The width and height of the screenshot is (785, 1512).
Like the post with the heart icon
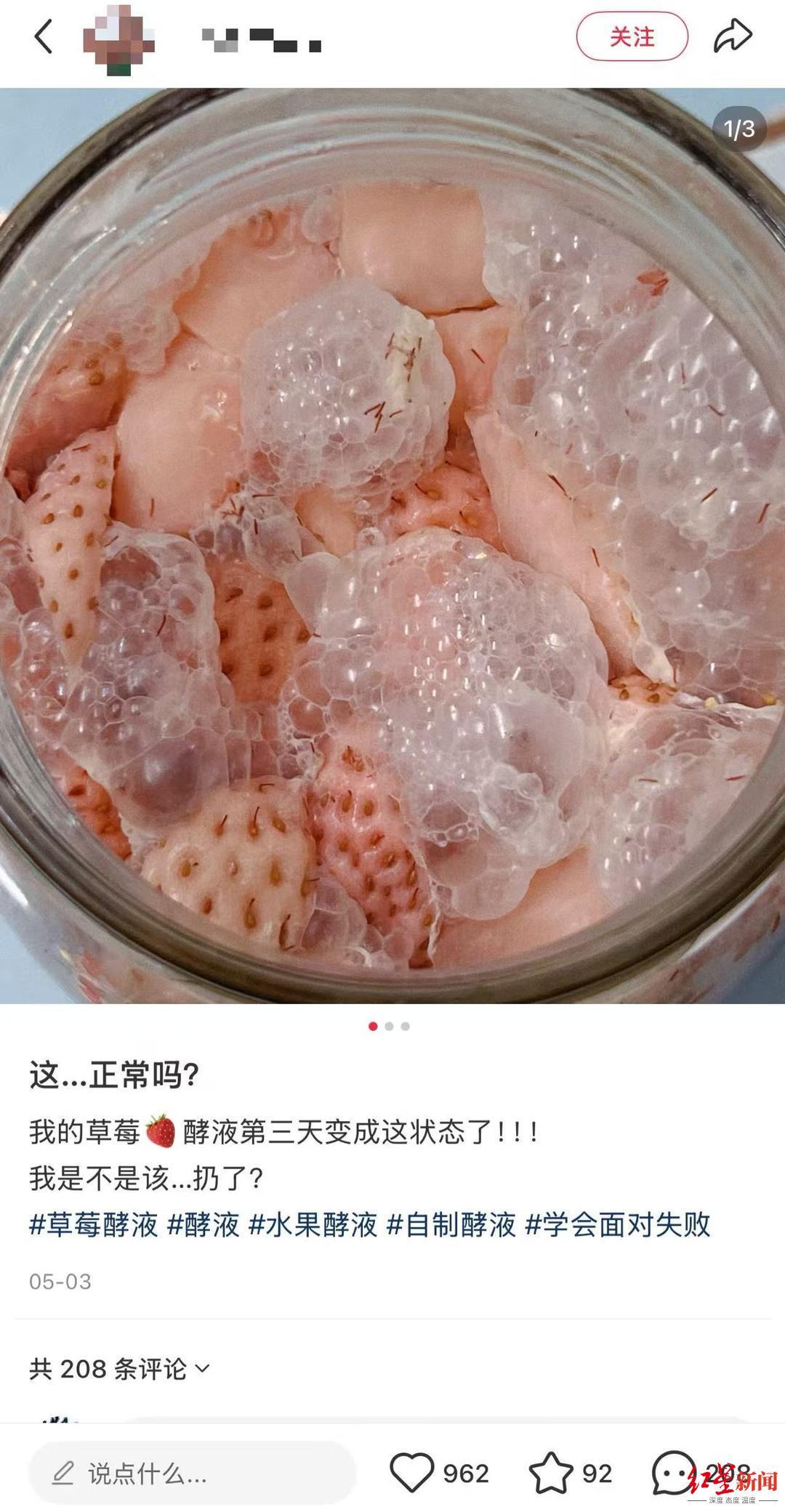coord(412,1473)
